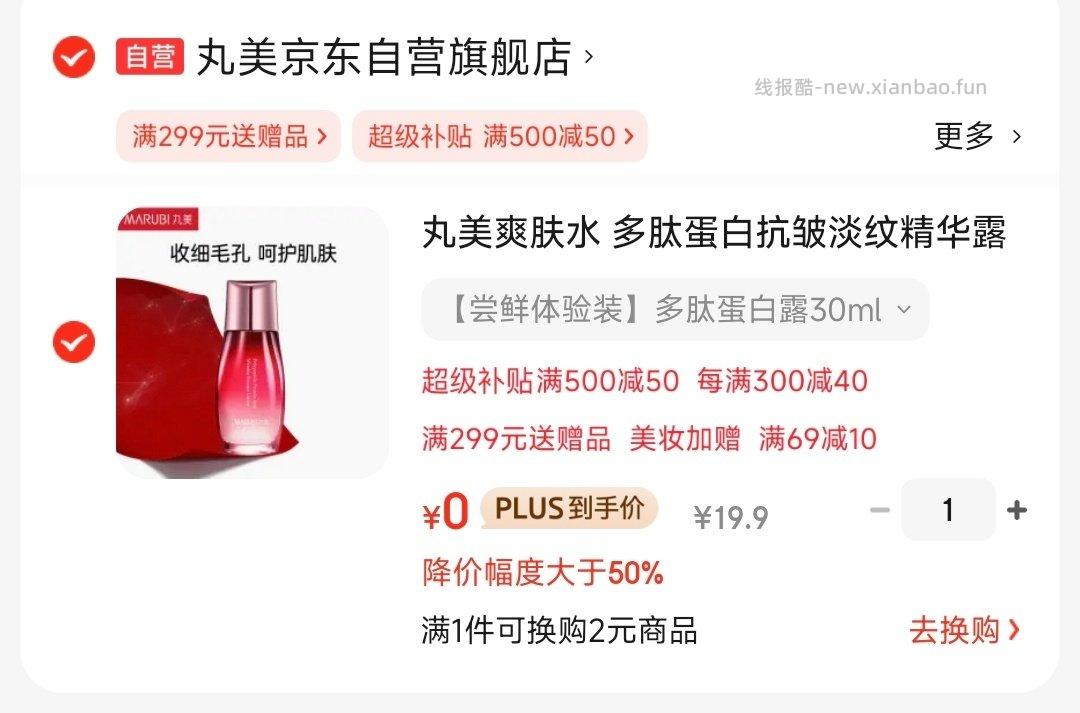Screen dimensions: 1080x713
Task: Uncheck the 丸美京东自营旗舰店 store checkbox
Action: coord(74,57)
